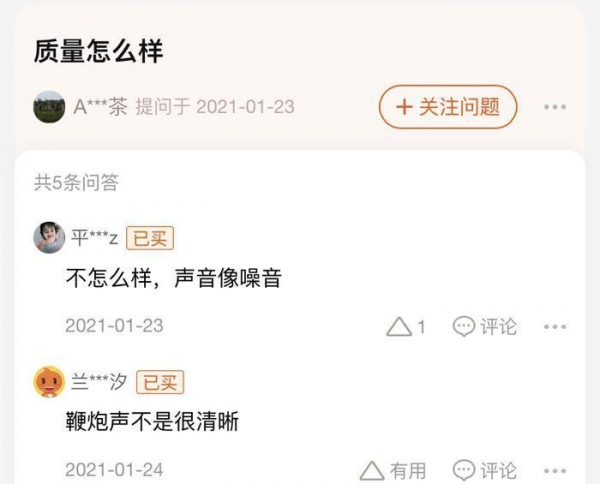600x484 pixels.
Task: Comment on 平***z's answer
Action: coord(485,326)
